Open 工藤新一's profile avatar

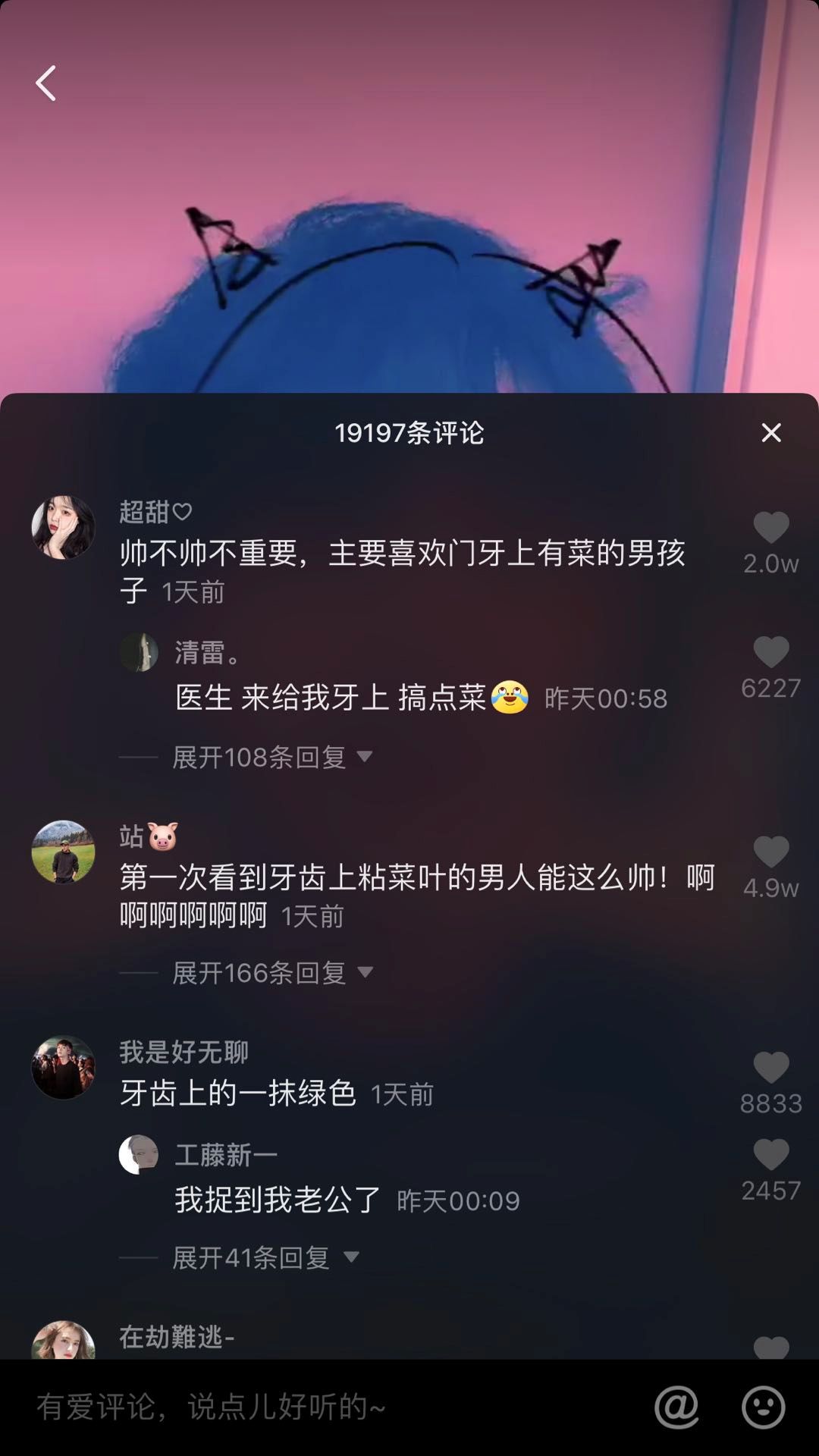[x=139, y=1155]
